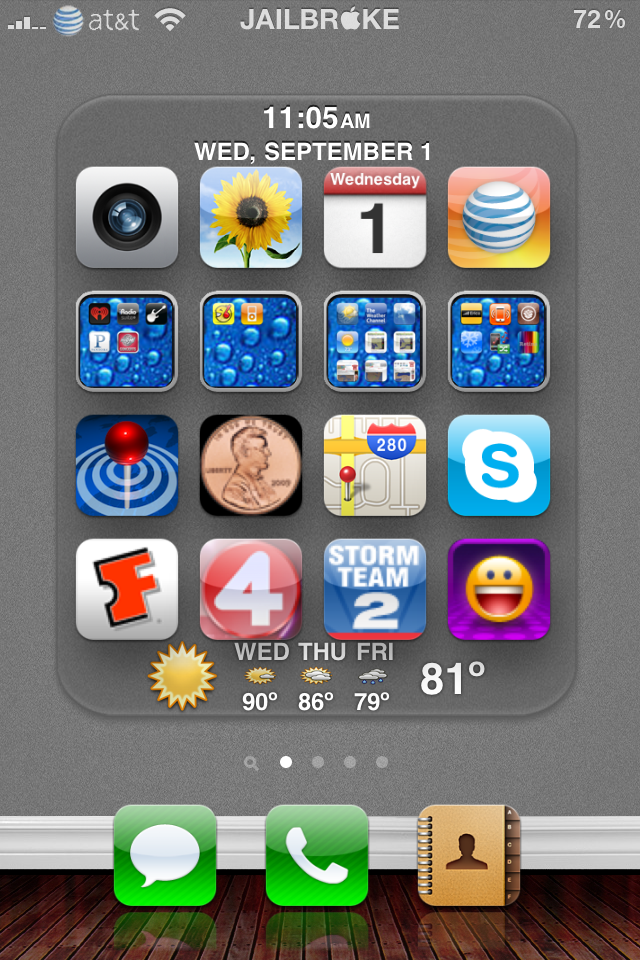Launch the Fandango app

[127, 589]
